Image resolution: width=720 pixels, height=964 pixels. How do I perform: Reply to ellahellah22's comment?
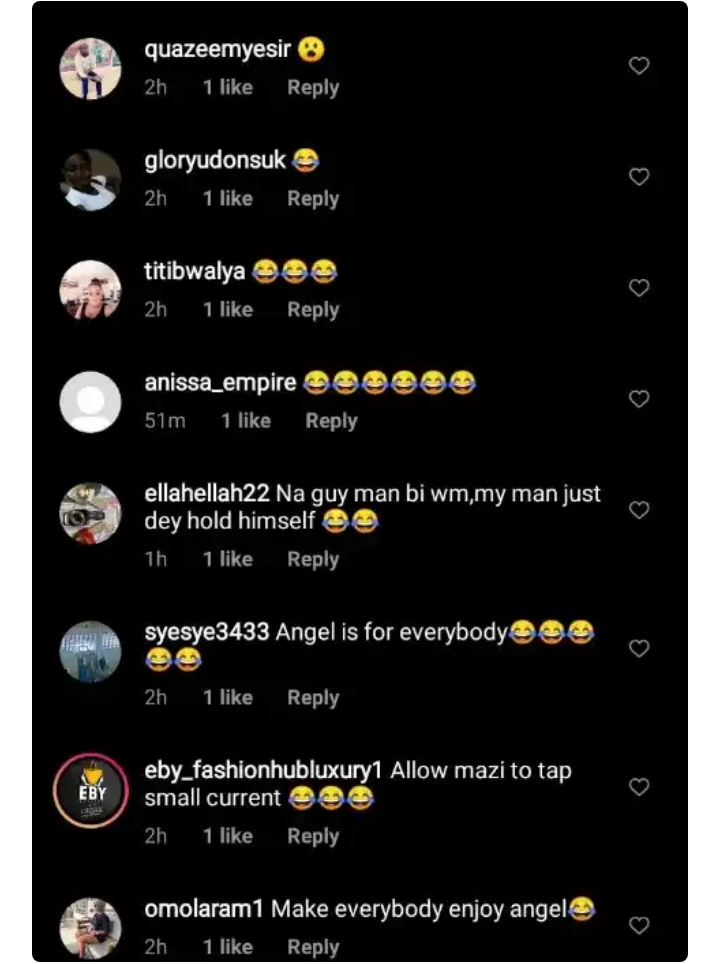tap(313, 560)
